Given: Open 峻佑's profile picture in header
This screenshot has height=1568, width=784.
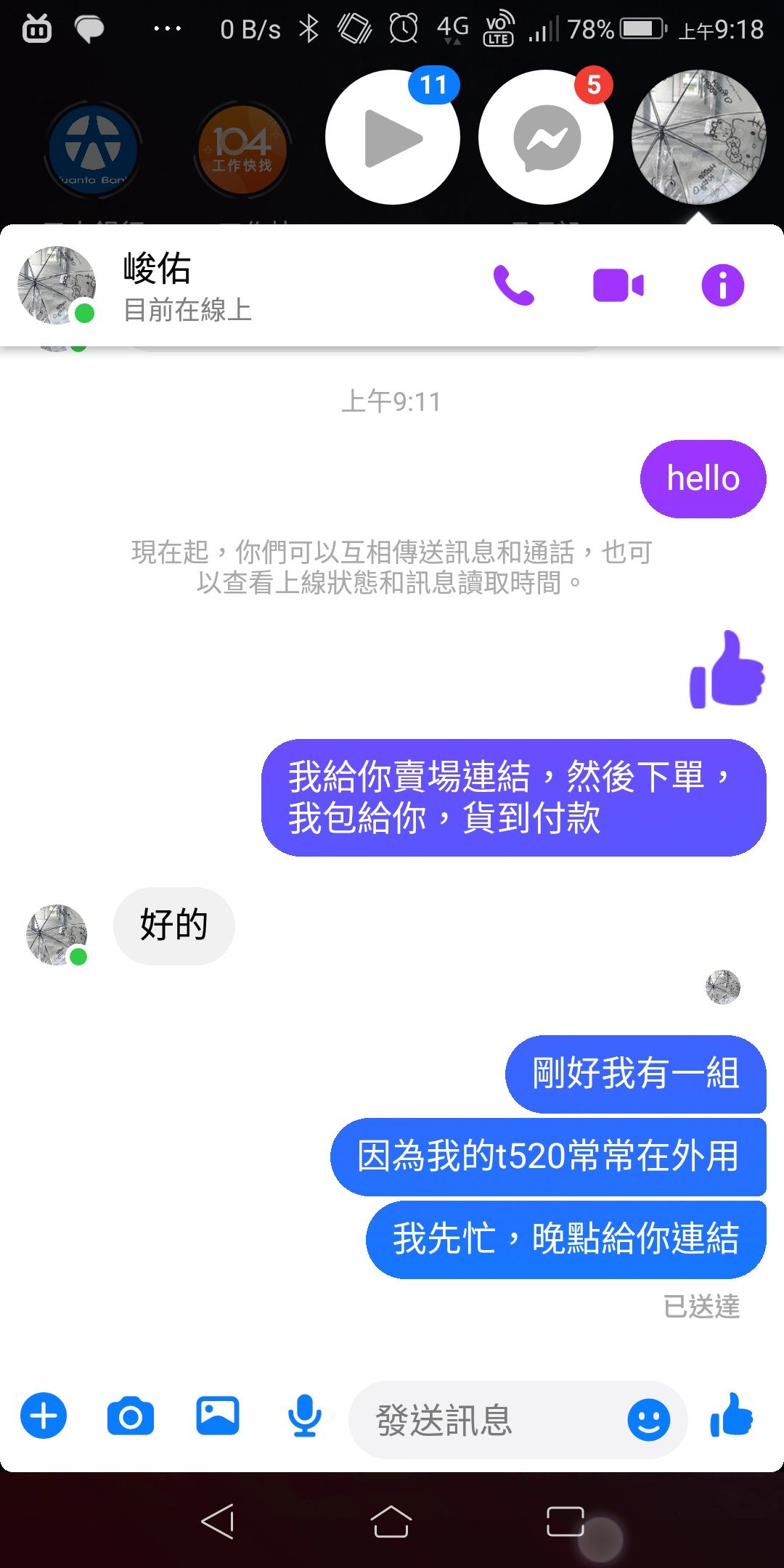Looking at the screenshot, I should click(57, 285).
